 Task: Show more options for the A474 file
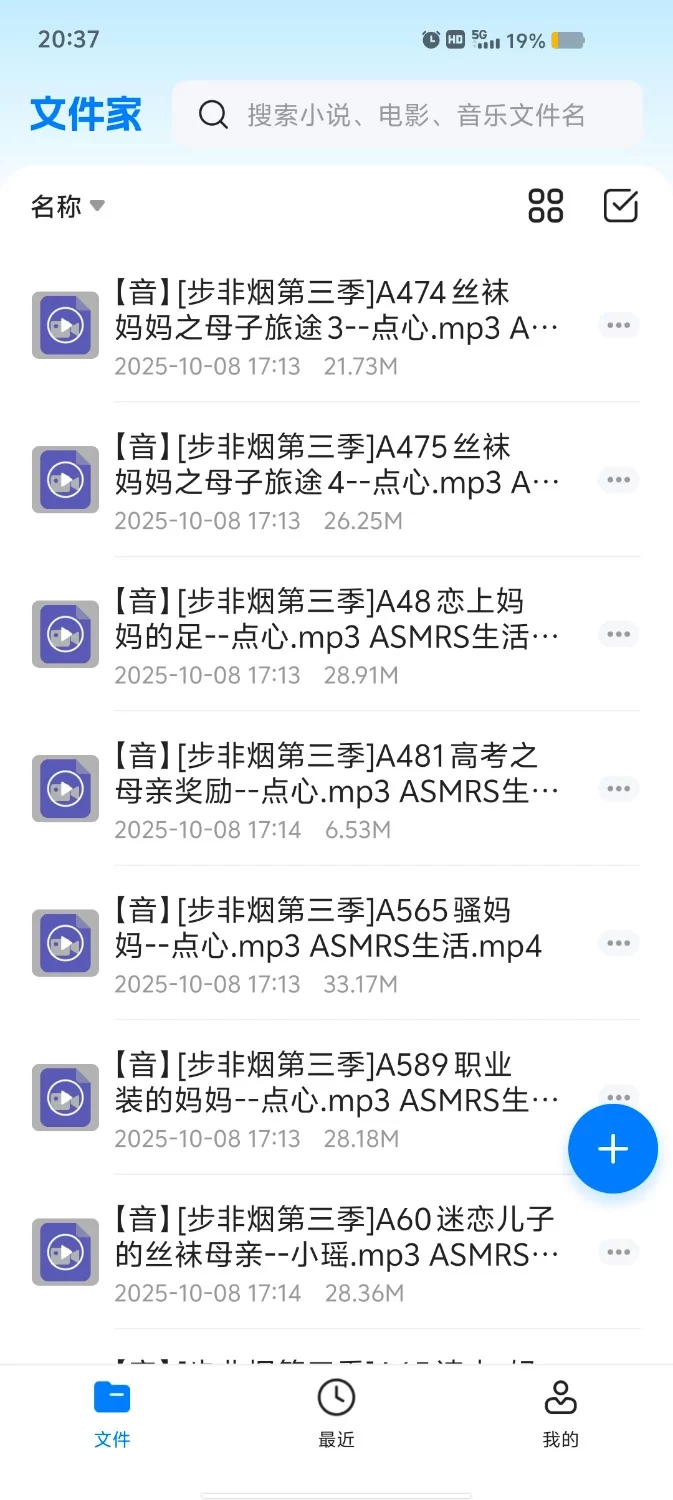click(619, 325)
